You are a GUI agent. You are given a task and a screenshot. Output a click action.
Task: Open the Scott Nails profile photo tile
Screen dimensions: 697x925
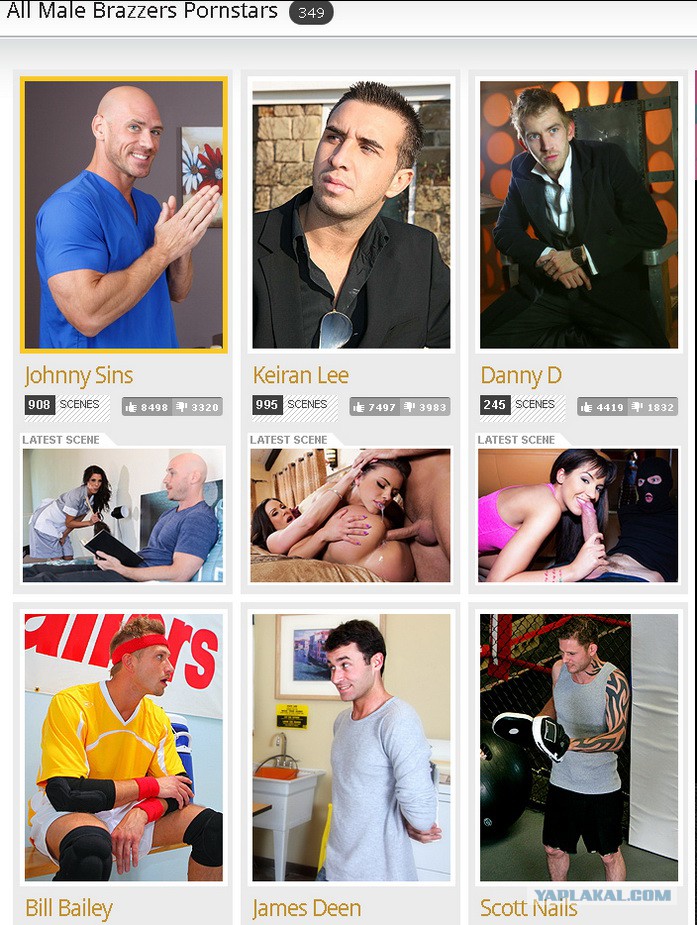579,748
